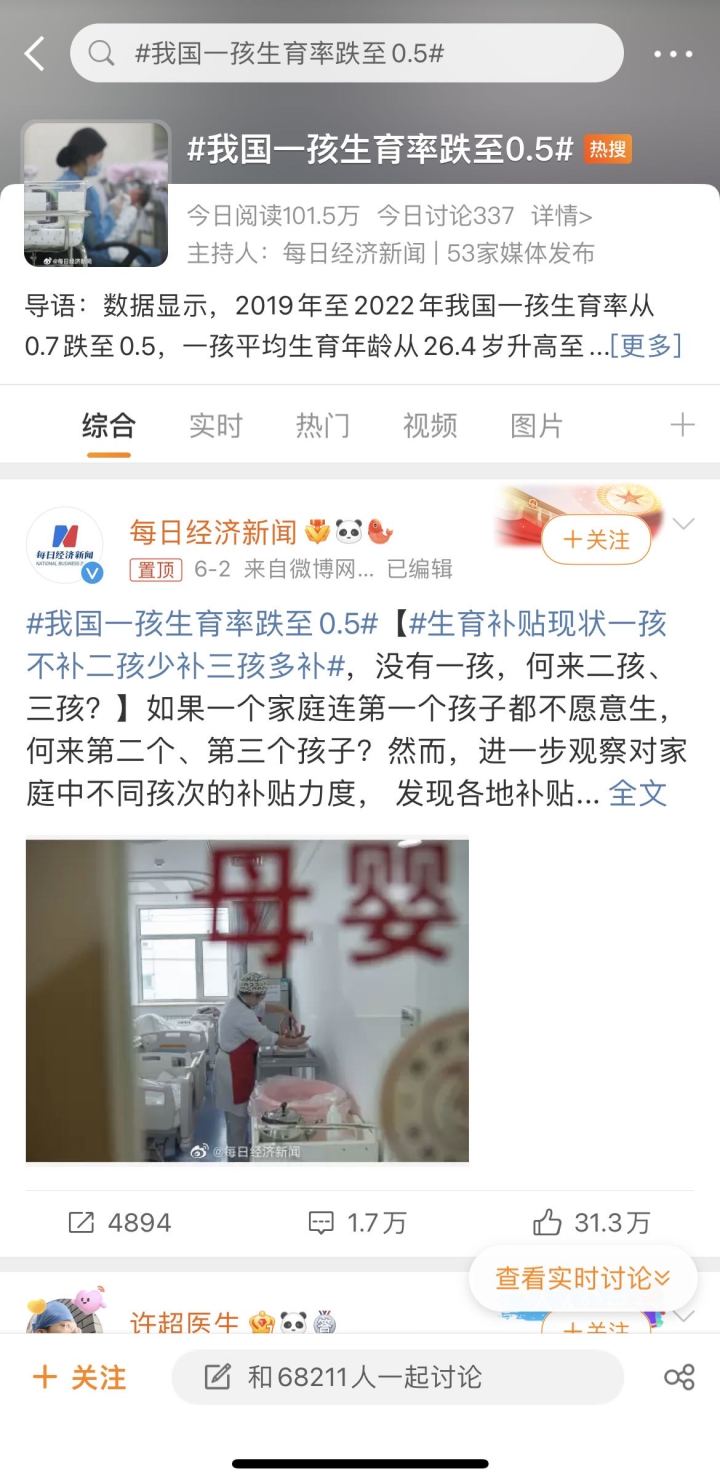Open the full post via 全文
The width and height of the screenshot is (720, 1482).
(x=637, y=794)
